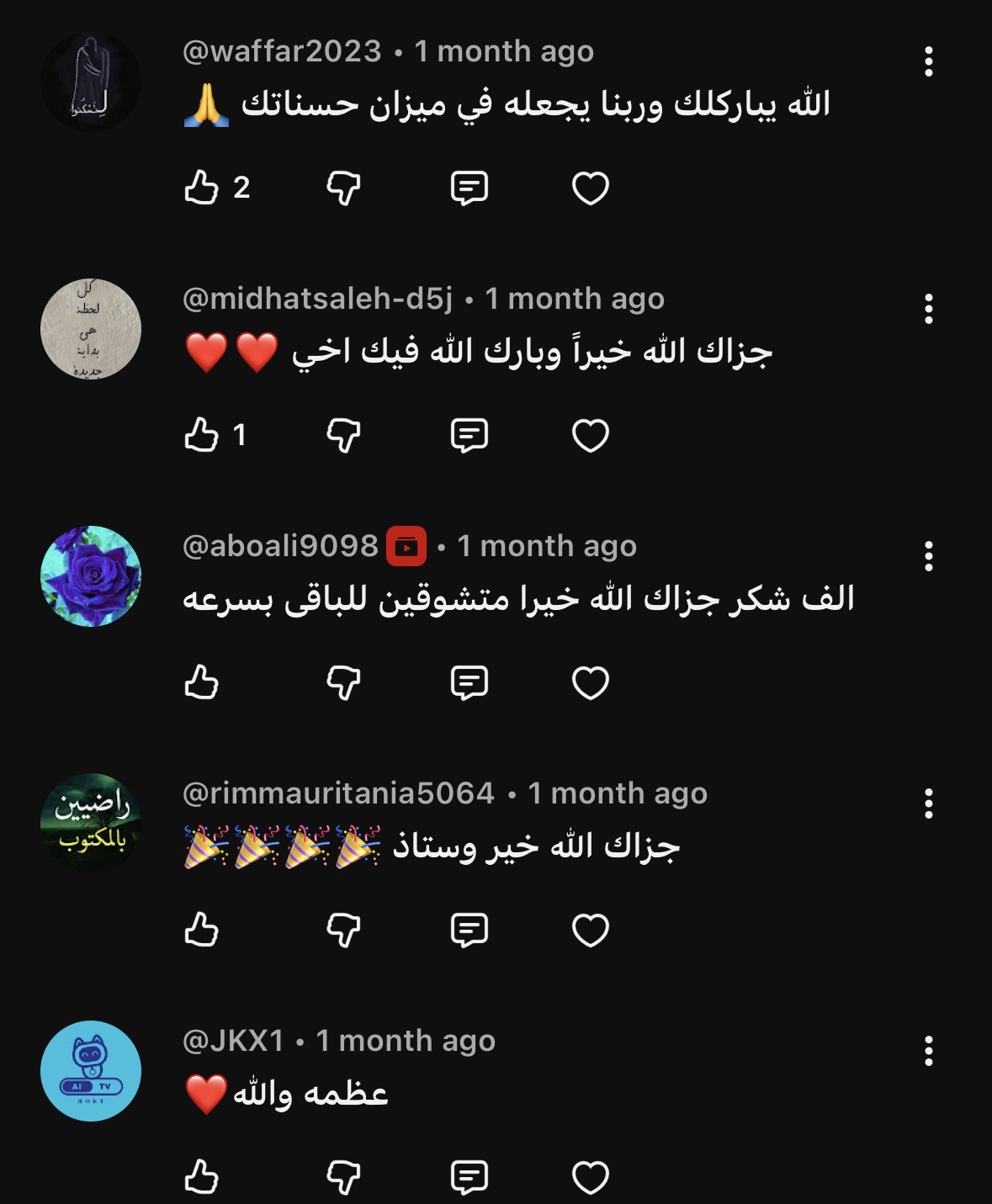Screen dimensions: 992x1204
Task: Reply to @aboali9098's comment
Action: point(469,682)
